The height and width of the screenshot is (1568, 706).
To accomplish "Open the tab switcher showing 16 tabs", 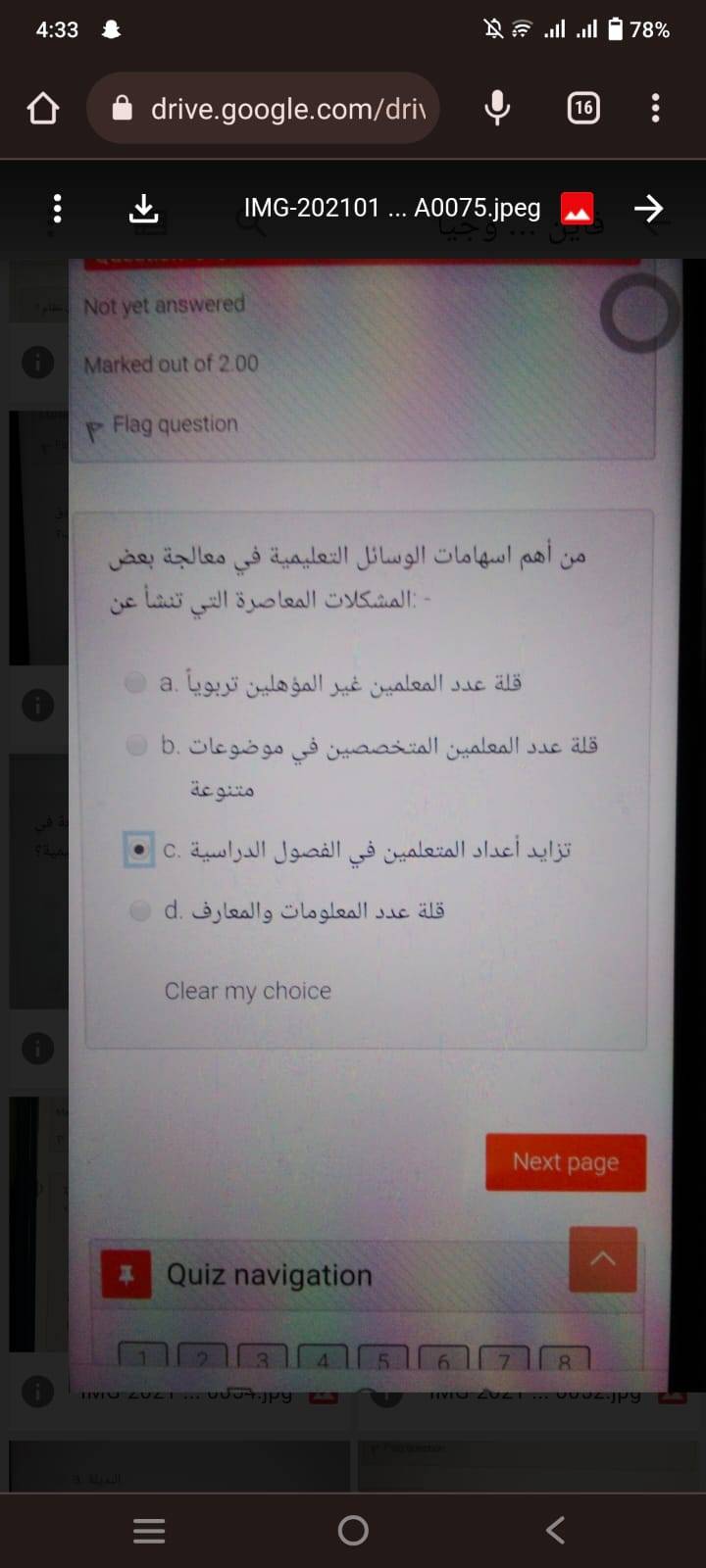I will [583, 108].
